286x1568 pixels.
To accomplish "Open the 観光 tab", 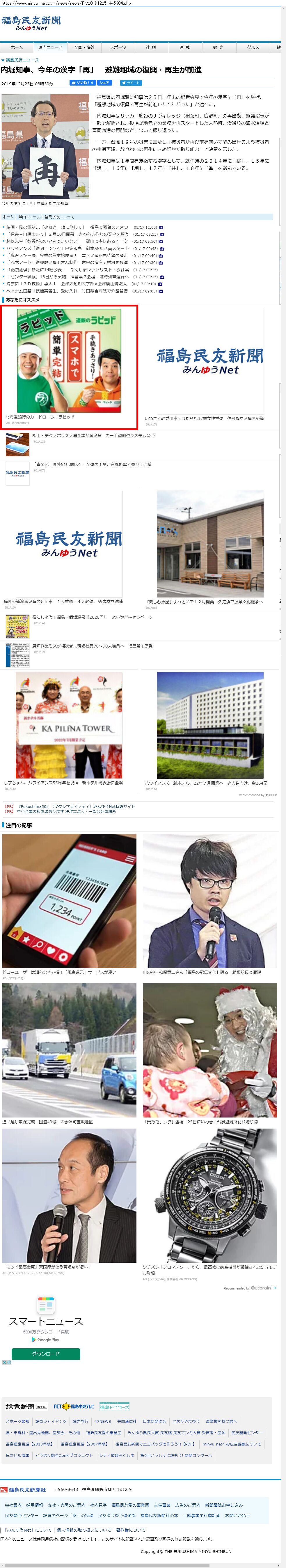I will [x=218, y=47].
